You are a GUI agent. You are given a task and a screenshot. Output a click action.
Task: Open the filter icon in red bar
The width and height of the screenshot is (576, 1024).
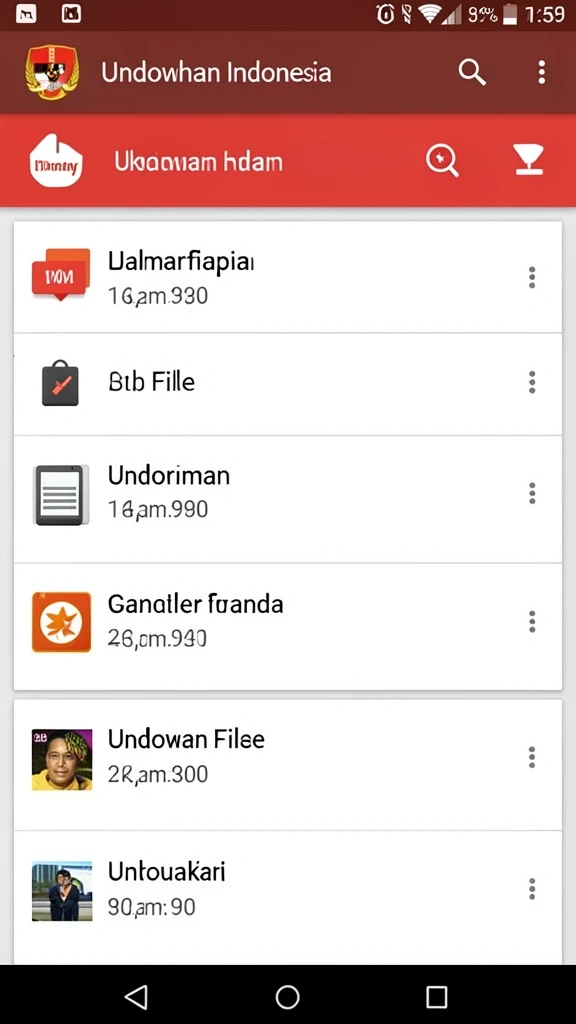pos(528,160)
